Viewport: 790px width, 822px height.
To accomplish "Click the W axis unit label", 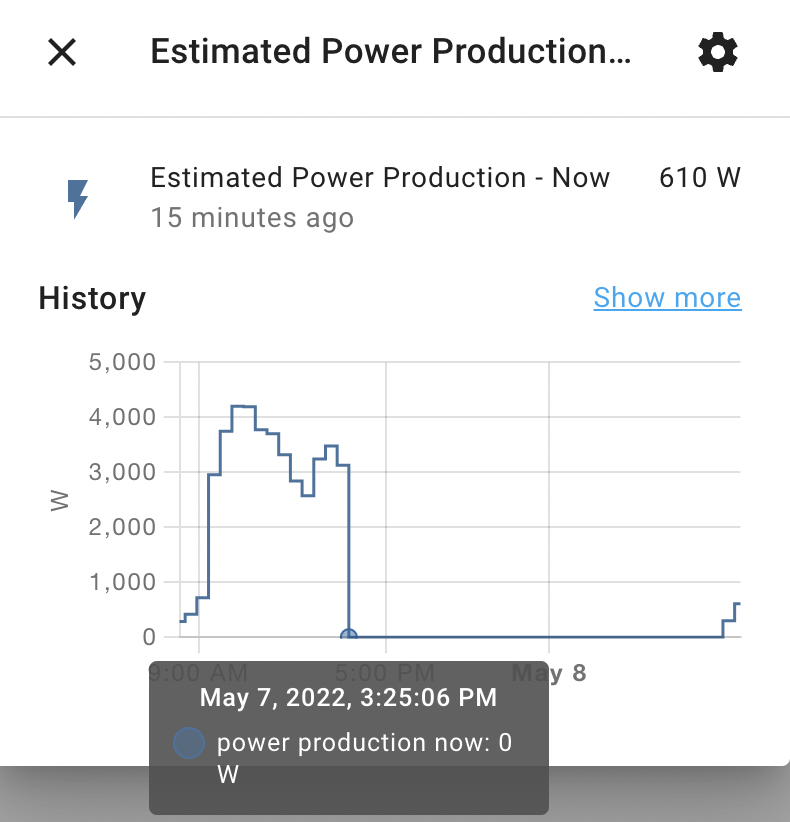I will point(60,498).
